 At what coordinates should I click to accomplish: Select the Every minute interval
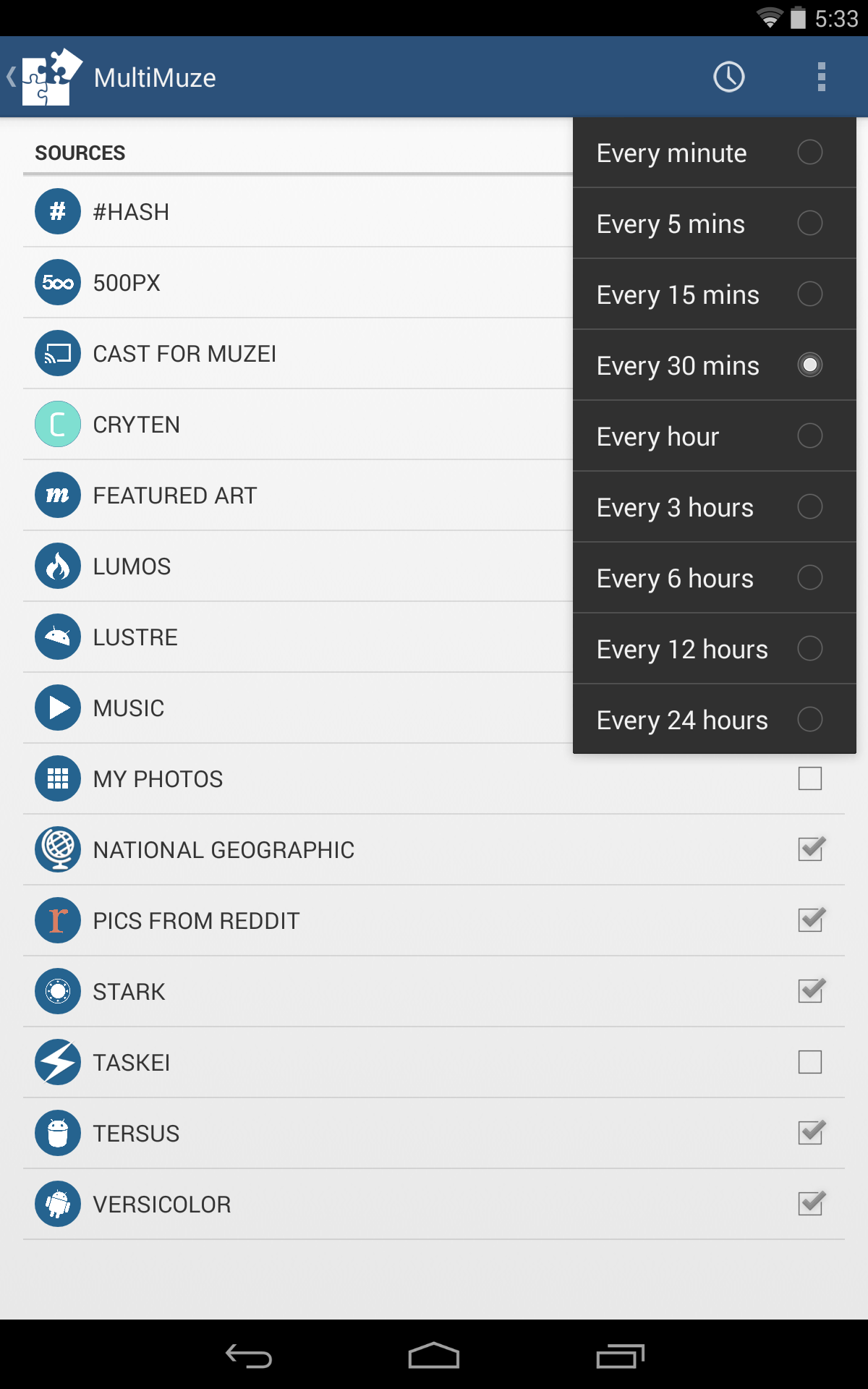(x=714, y=153)
